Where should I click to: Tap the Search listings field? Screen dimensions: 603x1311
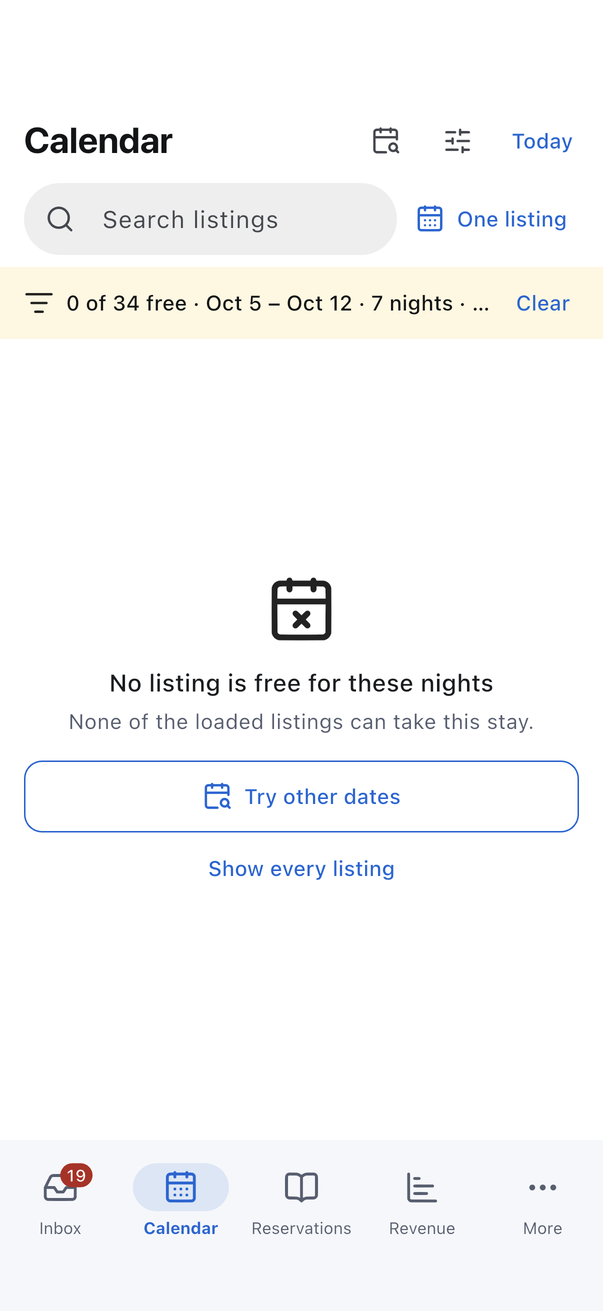pyautogui.click(x=210, y=219)
